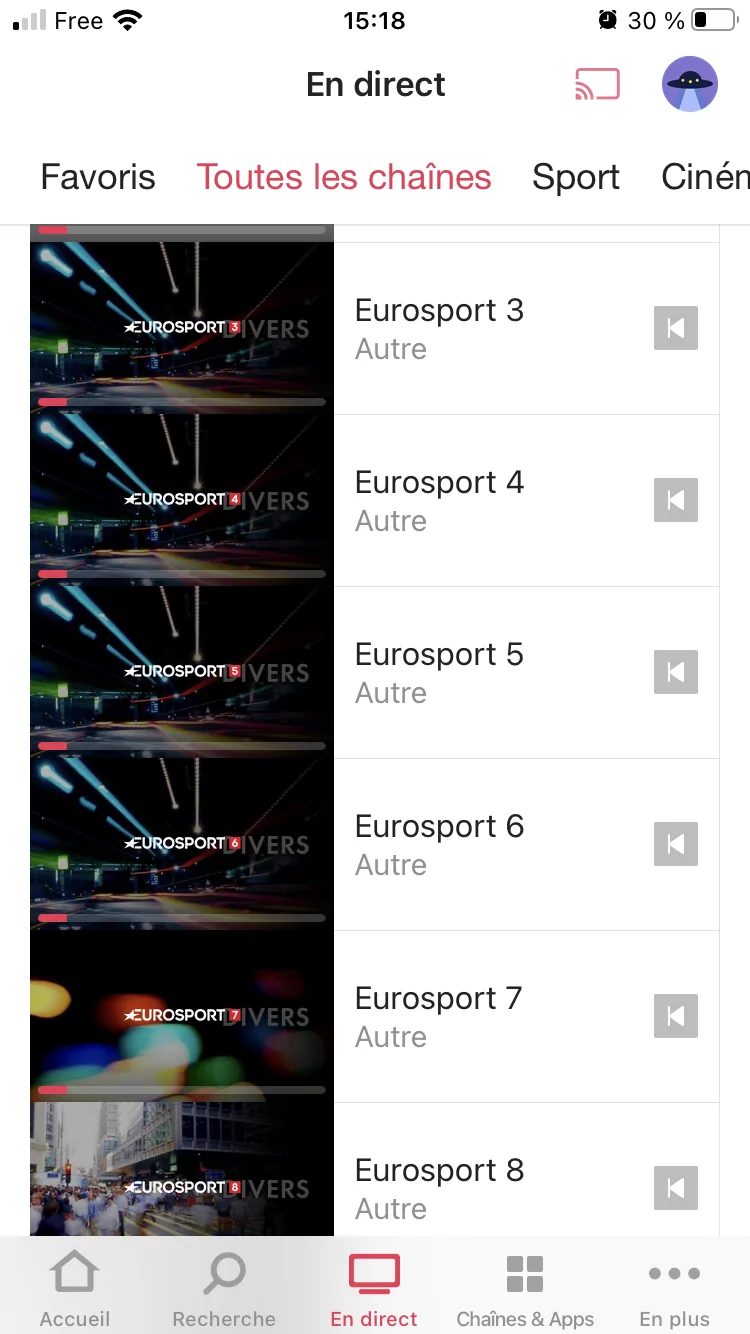Screen dimensions: 750x1334
Task: Restart the program on Eurosport 8
Action: coord(676,1188)
